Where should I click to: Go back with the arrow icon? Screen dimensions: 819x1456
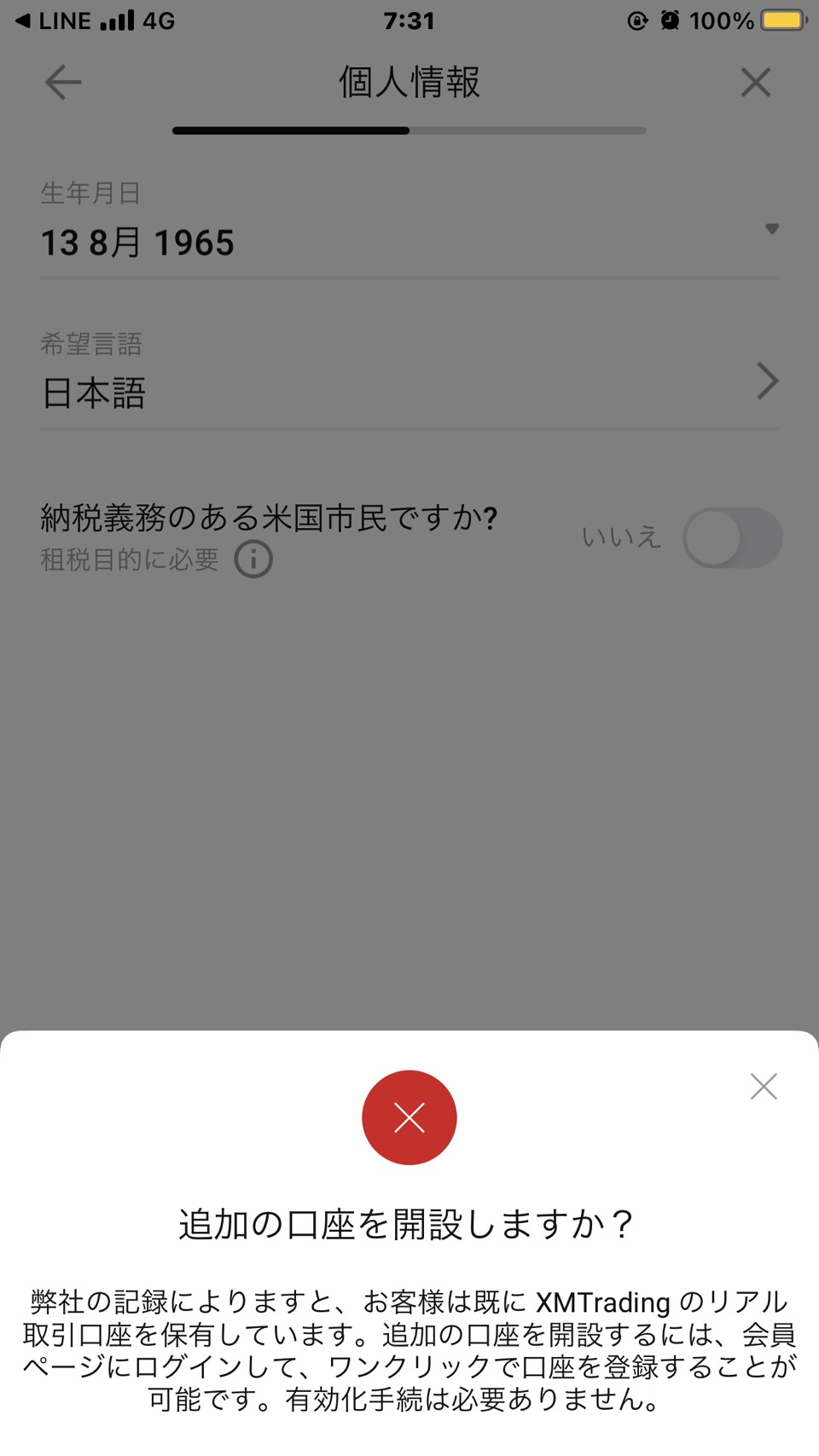pos(63,83)
